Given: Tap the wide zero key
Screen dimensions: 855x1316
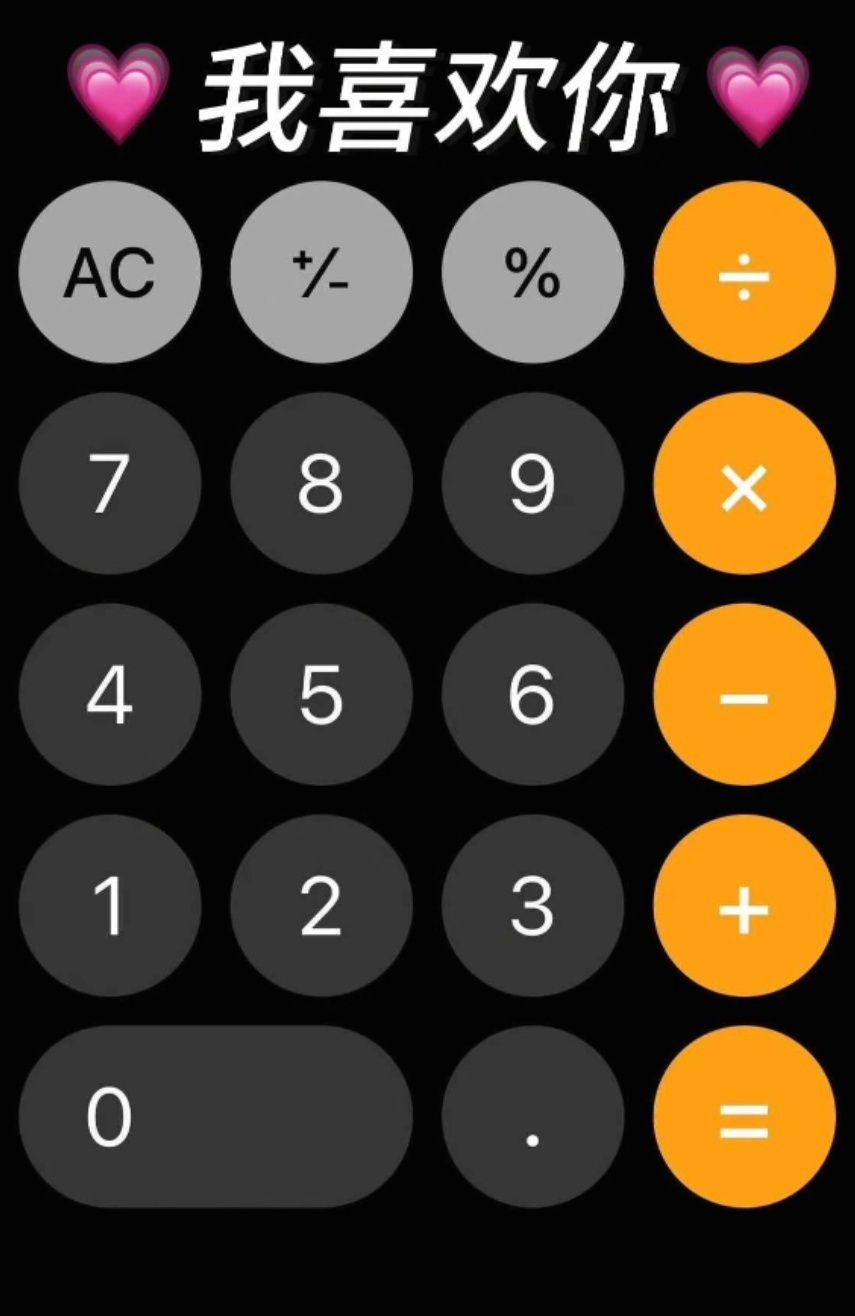Looking at the screenshot, I should click(x=215, y=1116).
